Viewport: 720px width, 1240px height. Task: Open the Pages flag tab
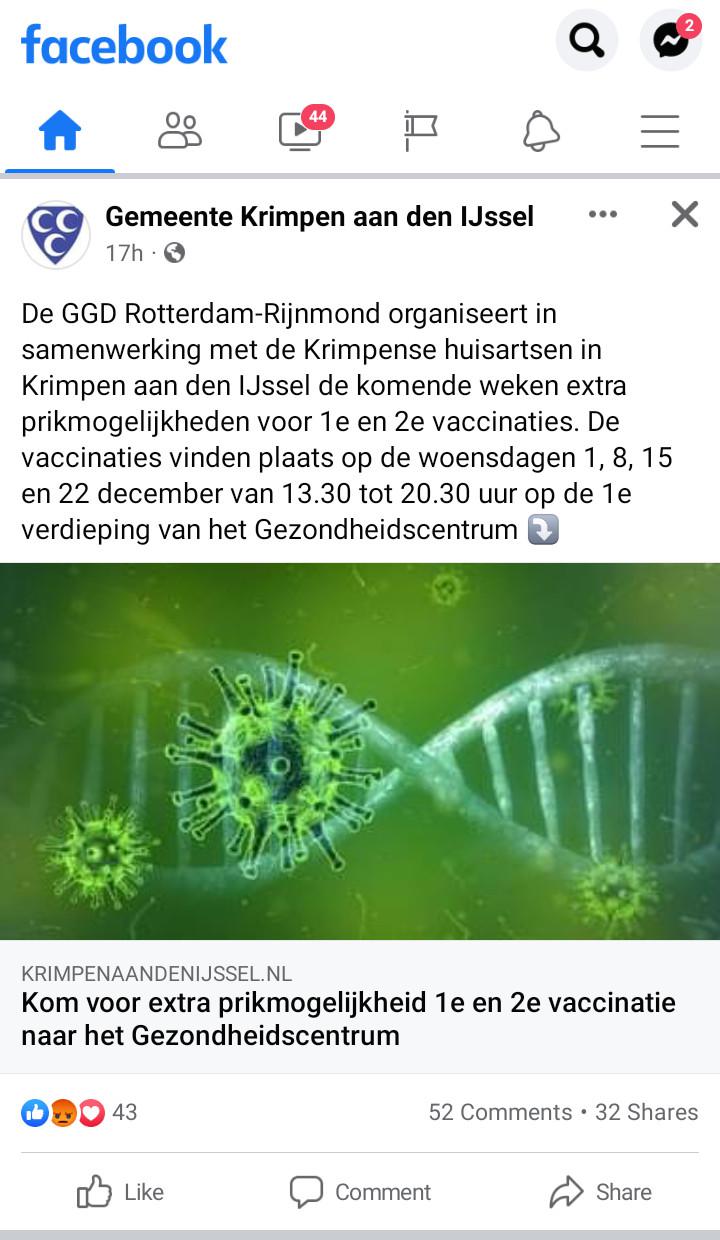tap(420, 131)
